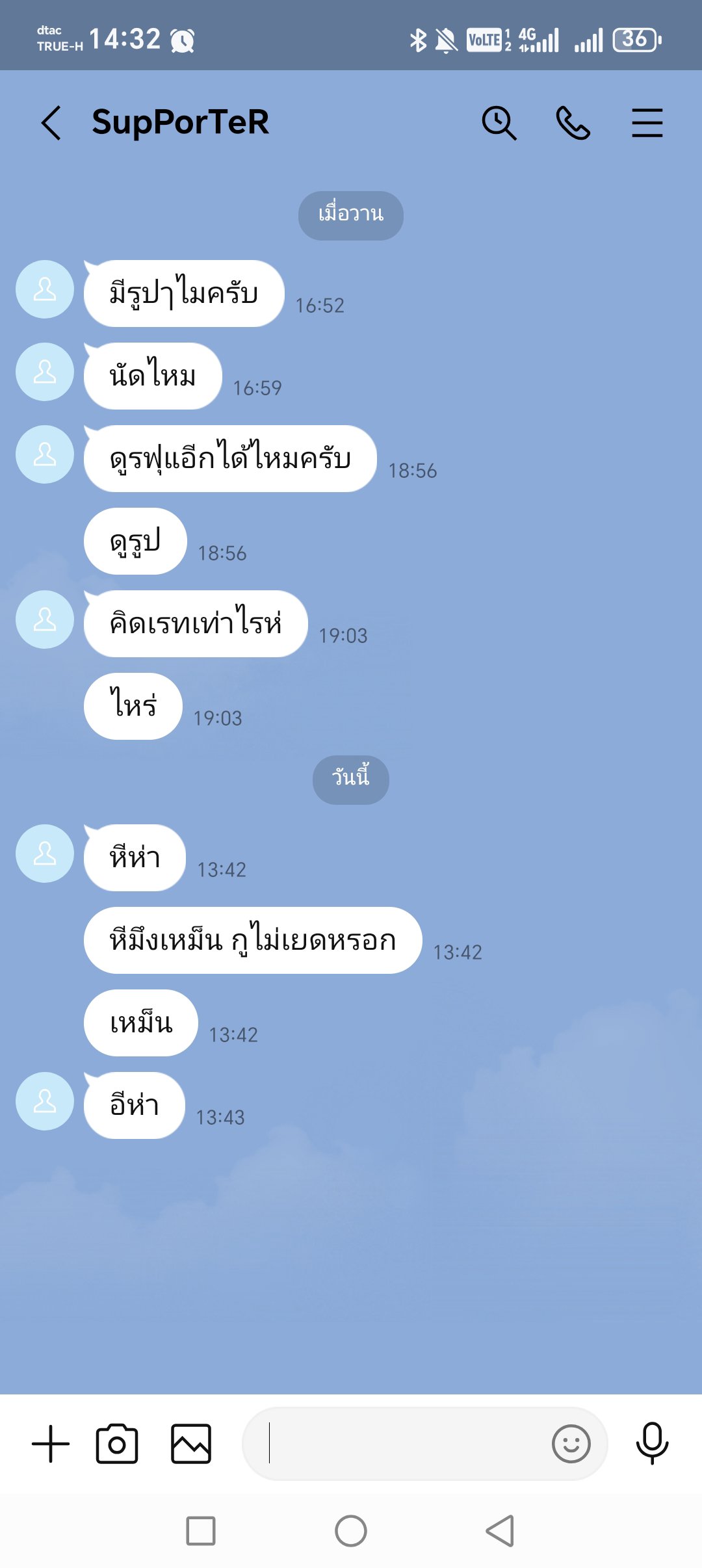Open the status bar battery indicator
Image resolution: width=702 pixels, height=1568 pixels.
point(633,40)
